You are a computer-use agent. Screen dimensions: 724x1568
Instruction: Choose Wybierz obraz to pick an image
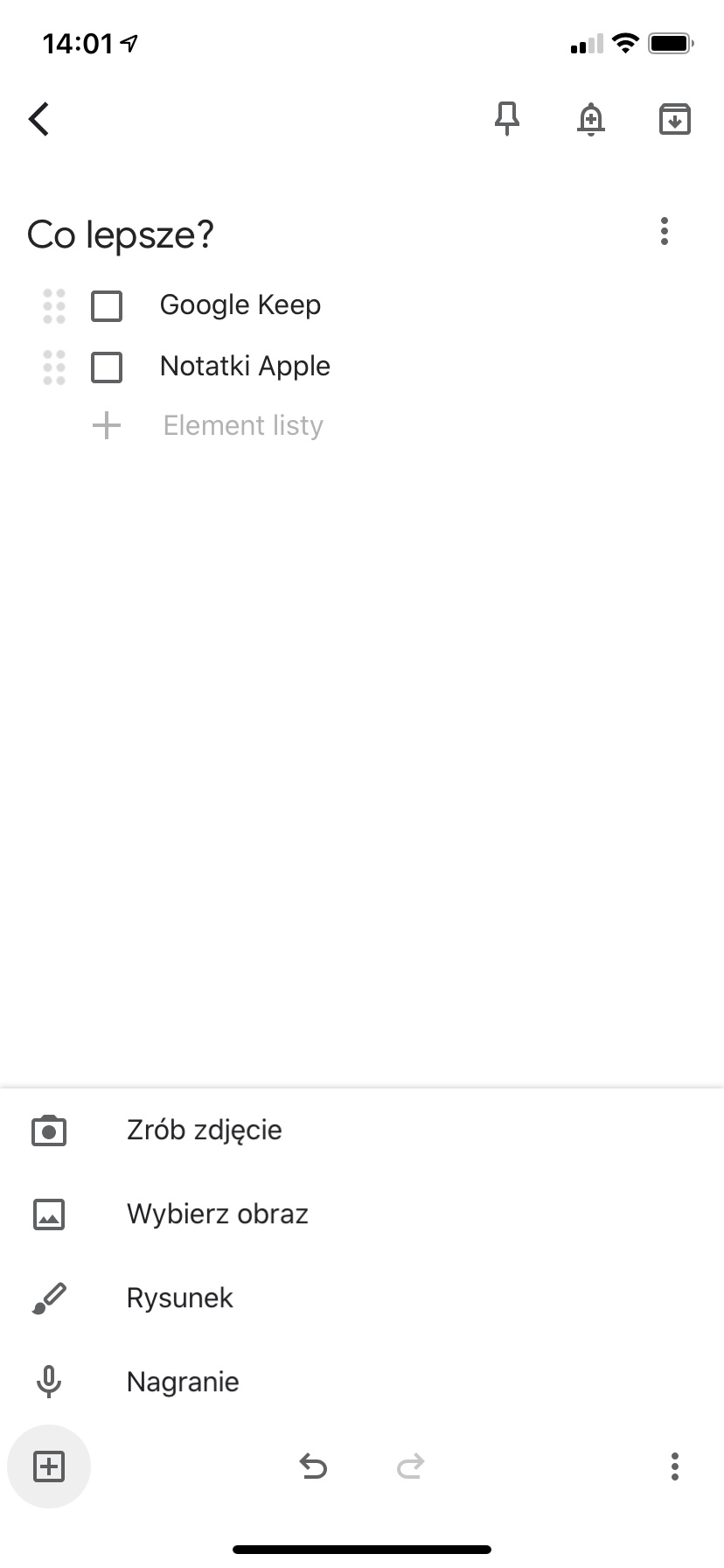click(x=217, y=1214)
